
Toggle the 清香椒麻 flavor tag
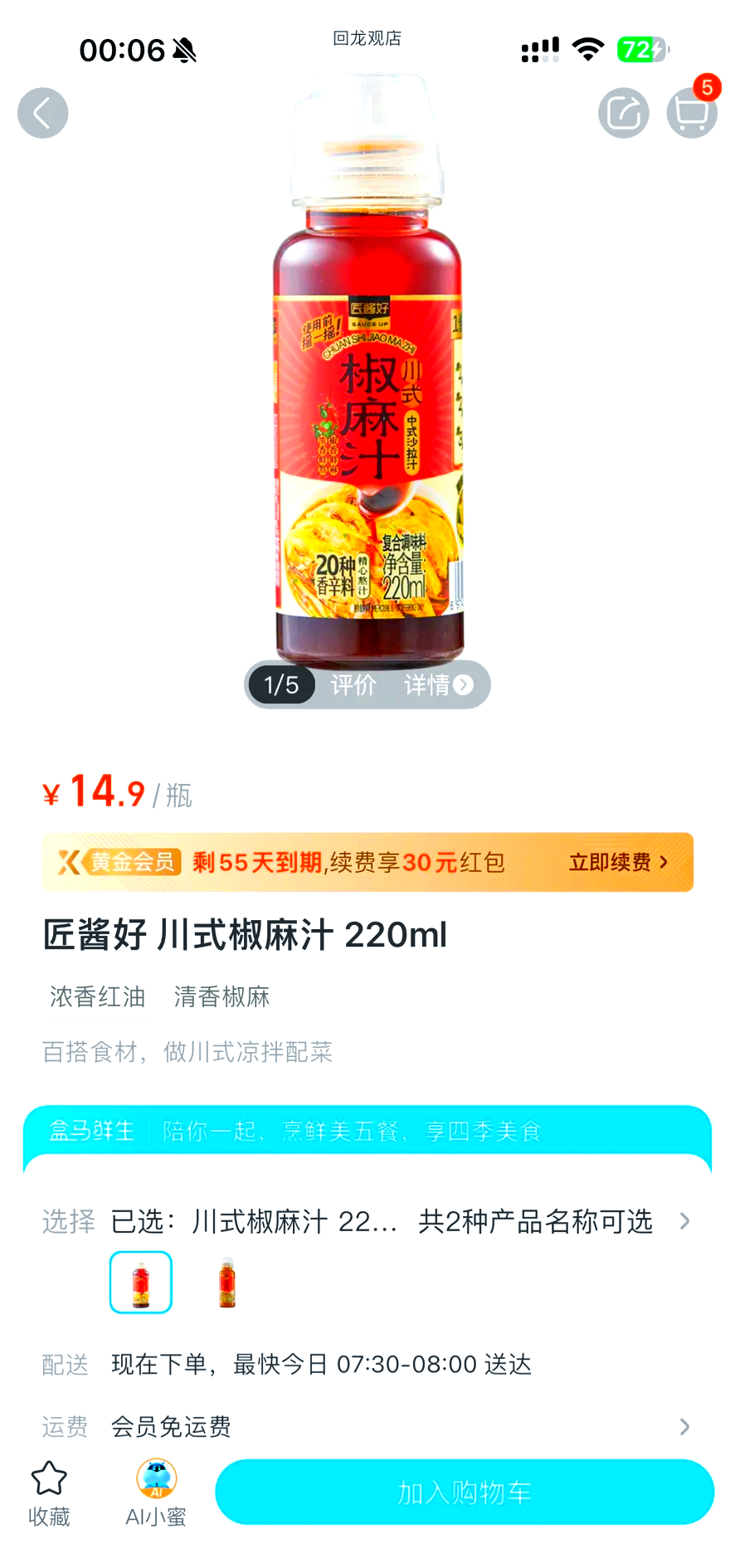(x=221, y=996)
